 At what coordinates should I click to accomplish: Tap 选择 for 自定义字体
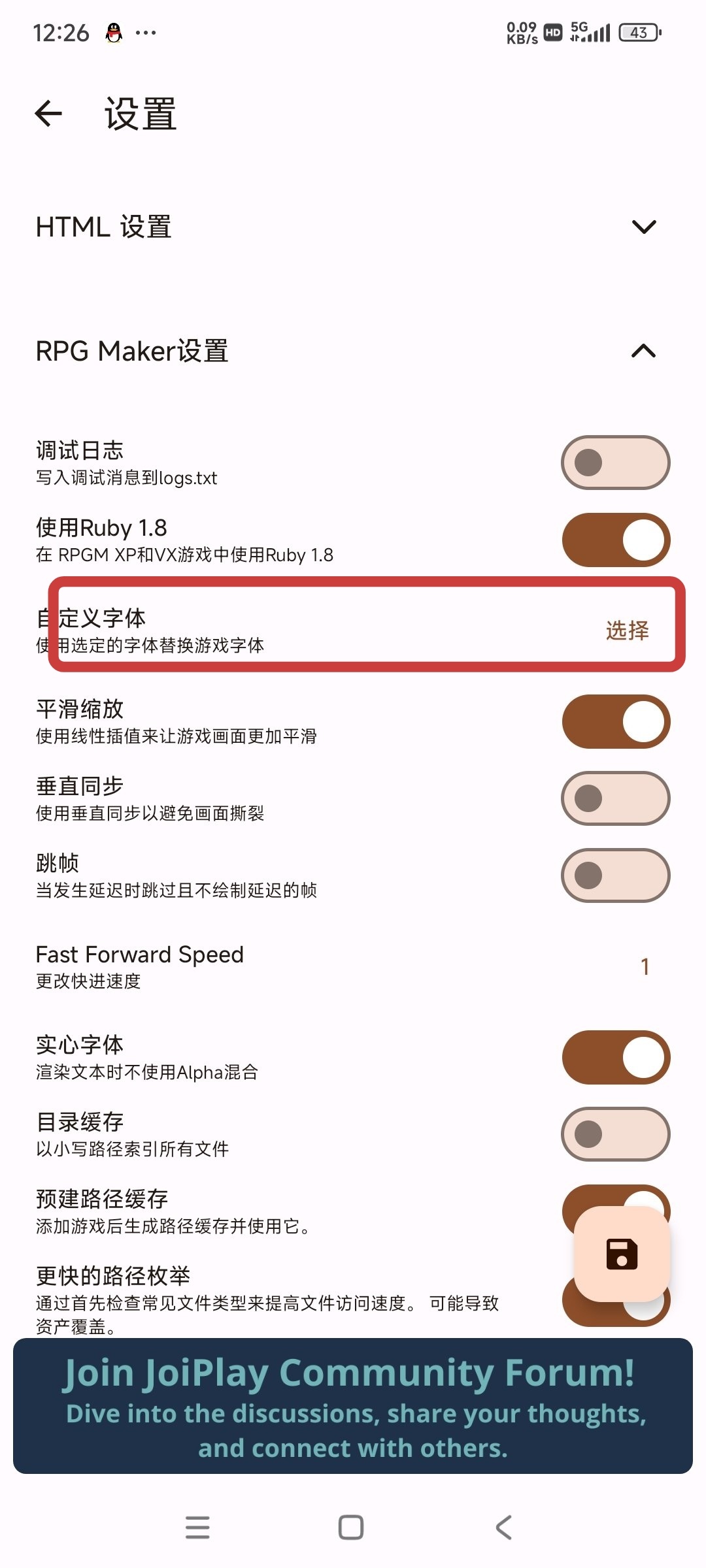point(627,630)
